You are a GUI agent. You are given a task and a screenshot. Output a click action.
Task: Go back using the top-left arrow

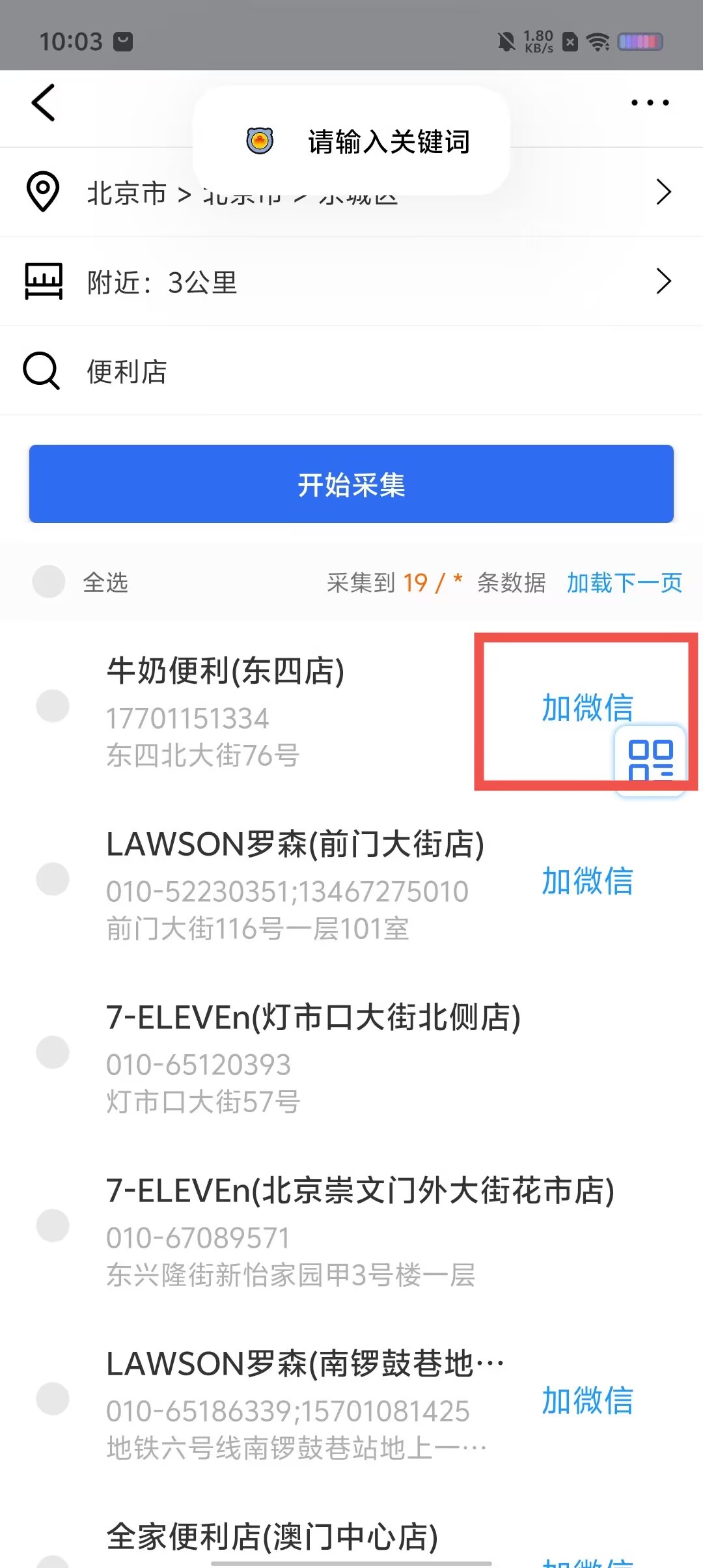[x=43, y=103]
